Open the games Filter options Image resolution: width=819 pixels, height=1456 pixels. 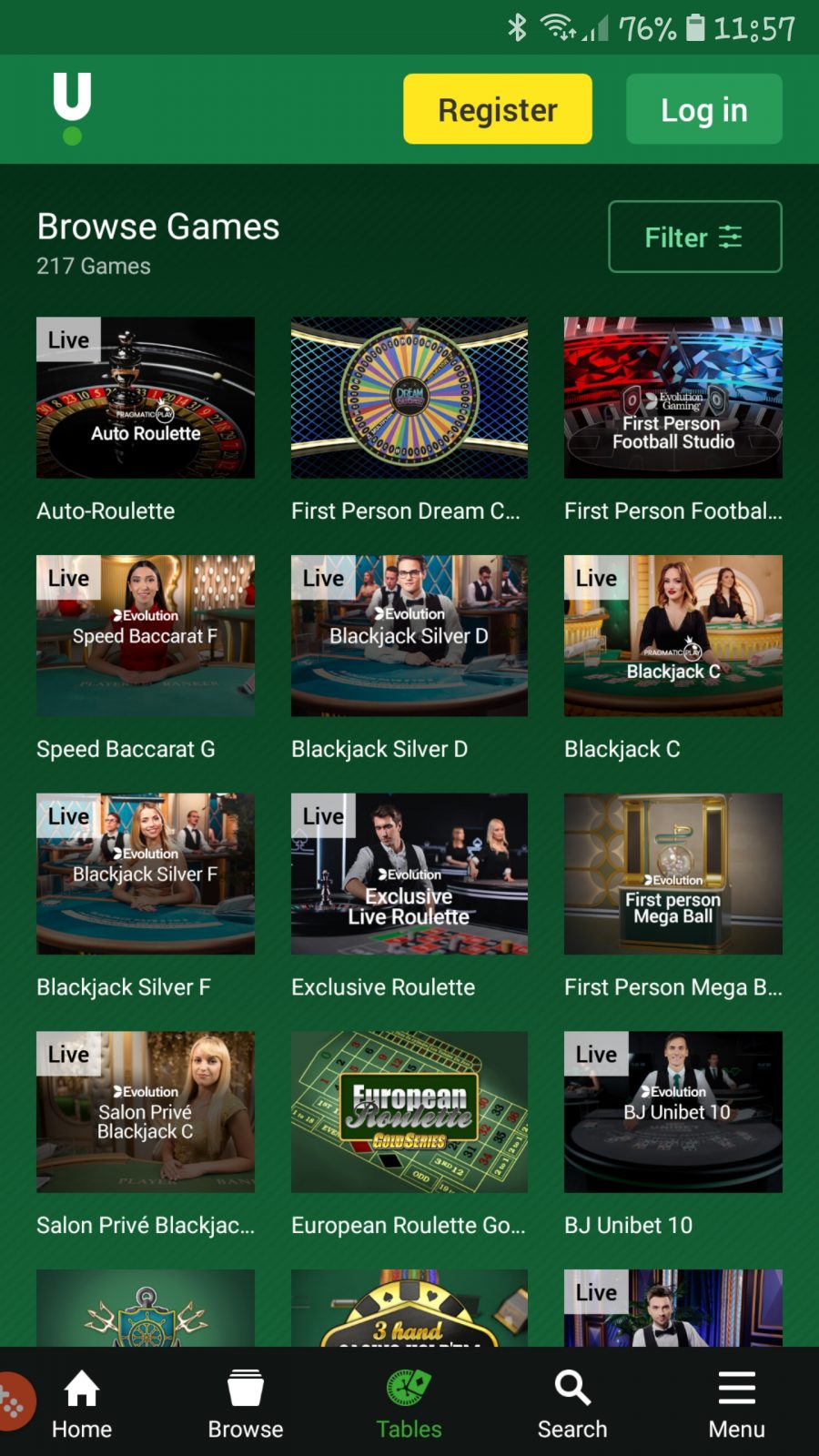pos(694,237)
